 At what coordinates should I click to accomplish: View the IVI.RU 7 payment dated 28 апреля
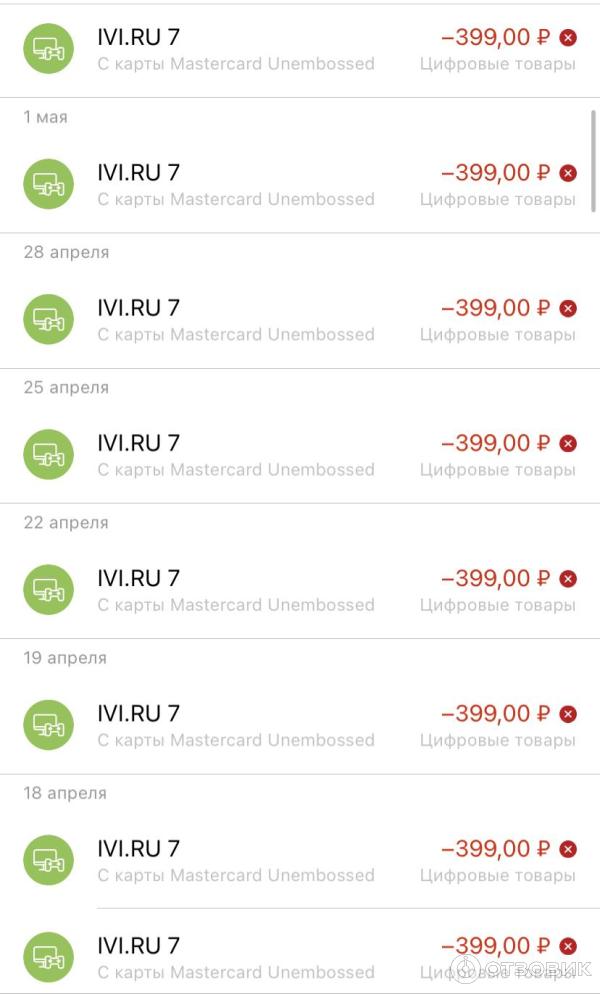[x=299, y=320]
